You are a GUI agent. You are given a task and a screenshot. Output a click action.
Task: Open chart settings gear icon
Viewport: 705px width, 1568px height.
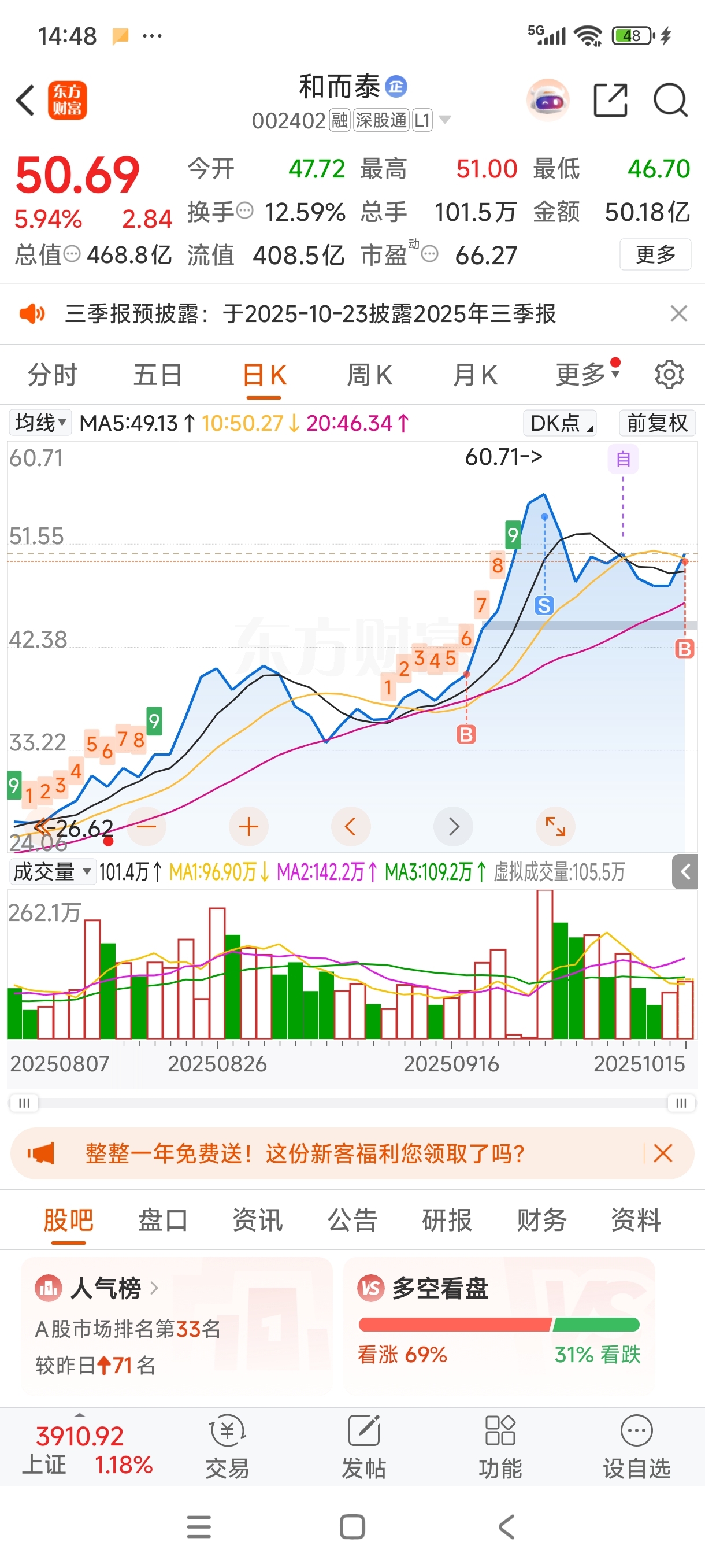(669, 375)
